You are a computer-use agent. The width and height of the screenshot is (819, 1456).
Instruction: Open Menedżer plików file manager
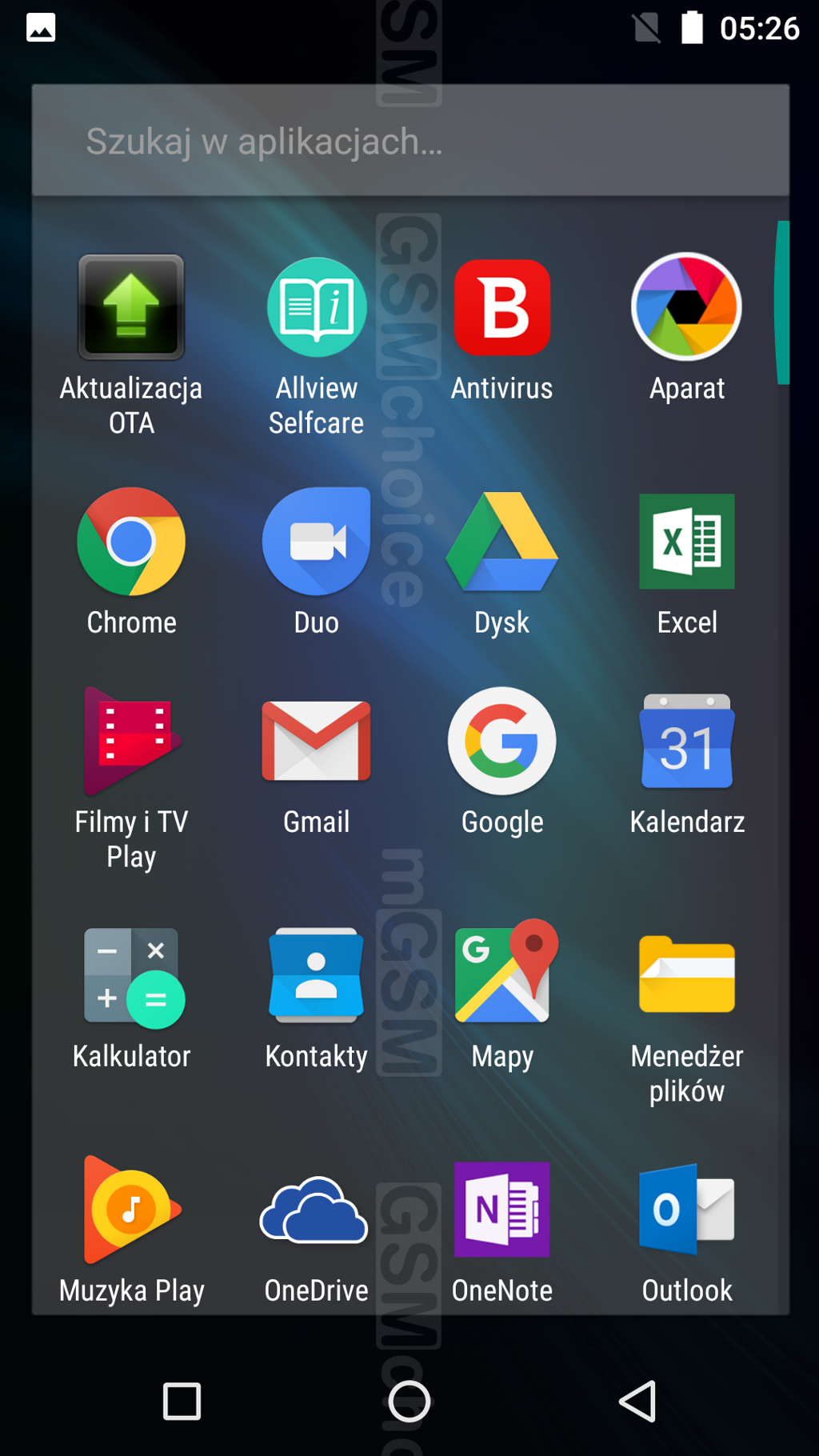(x=686, y=976)
